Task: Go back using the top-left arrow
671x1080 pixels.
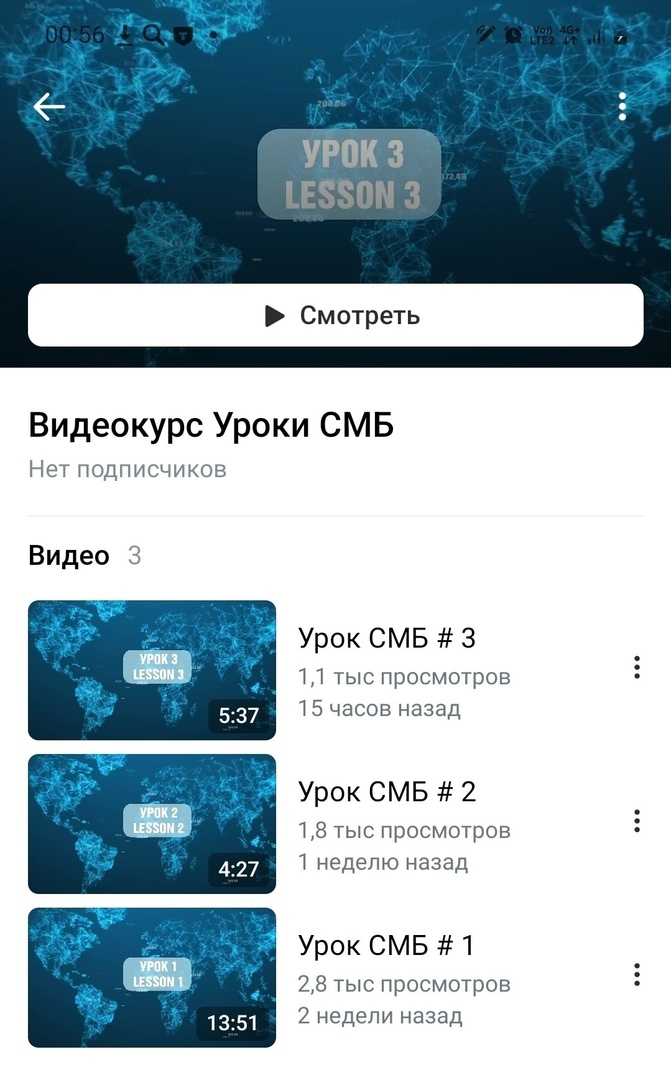Action: pyautogui.click(x=49, y=107)
